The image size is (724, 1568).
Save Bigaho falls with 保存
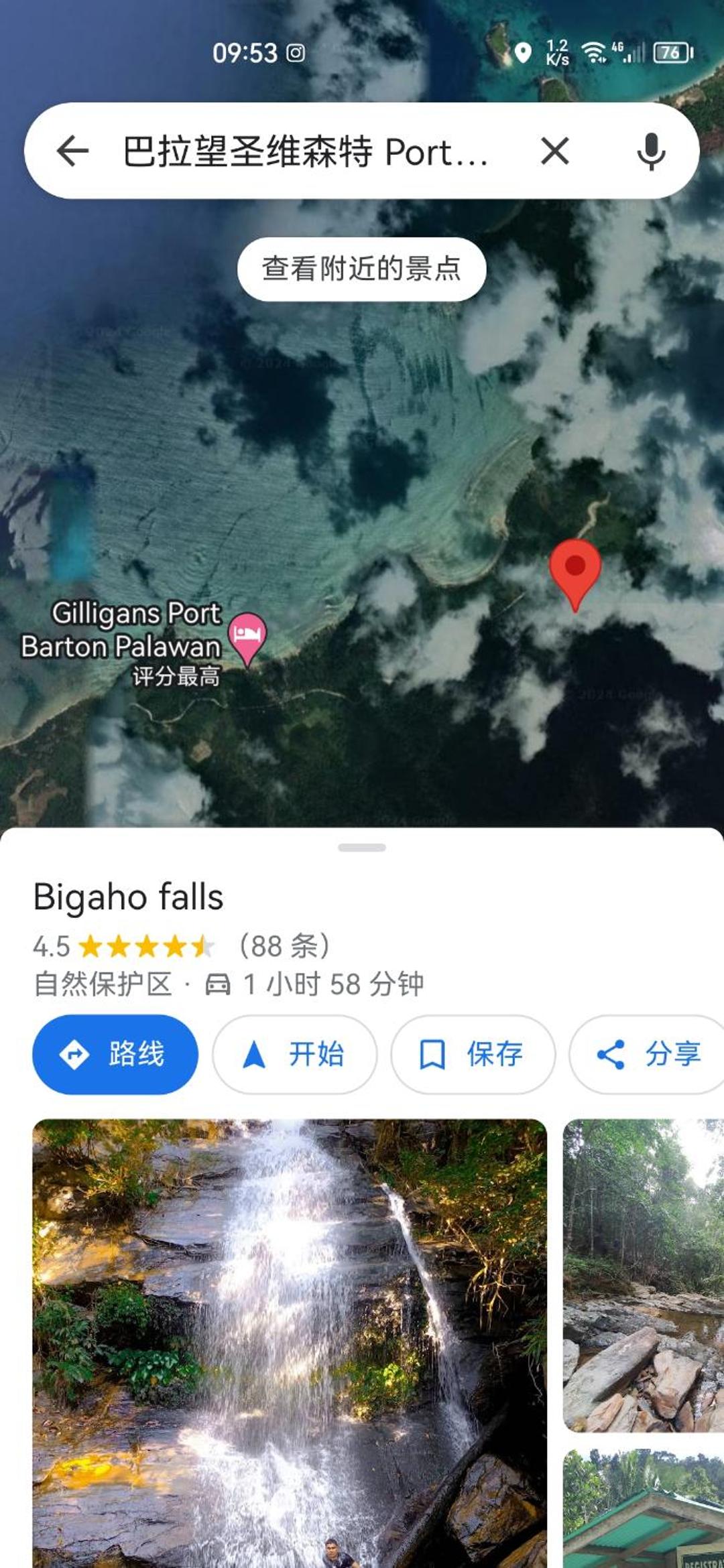click(473, 1054)
